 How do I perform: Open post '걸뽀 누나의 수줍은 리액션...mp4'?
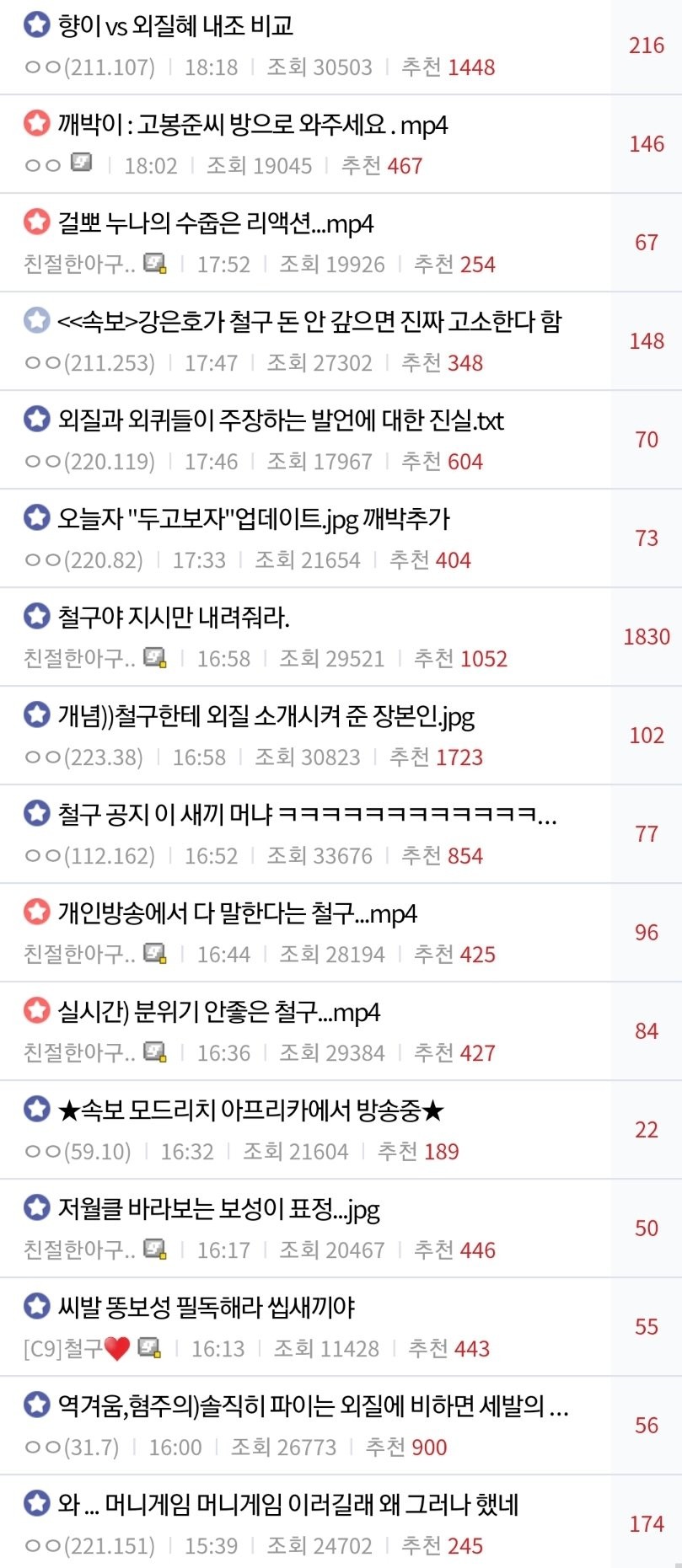tap(215, 223)
